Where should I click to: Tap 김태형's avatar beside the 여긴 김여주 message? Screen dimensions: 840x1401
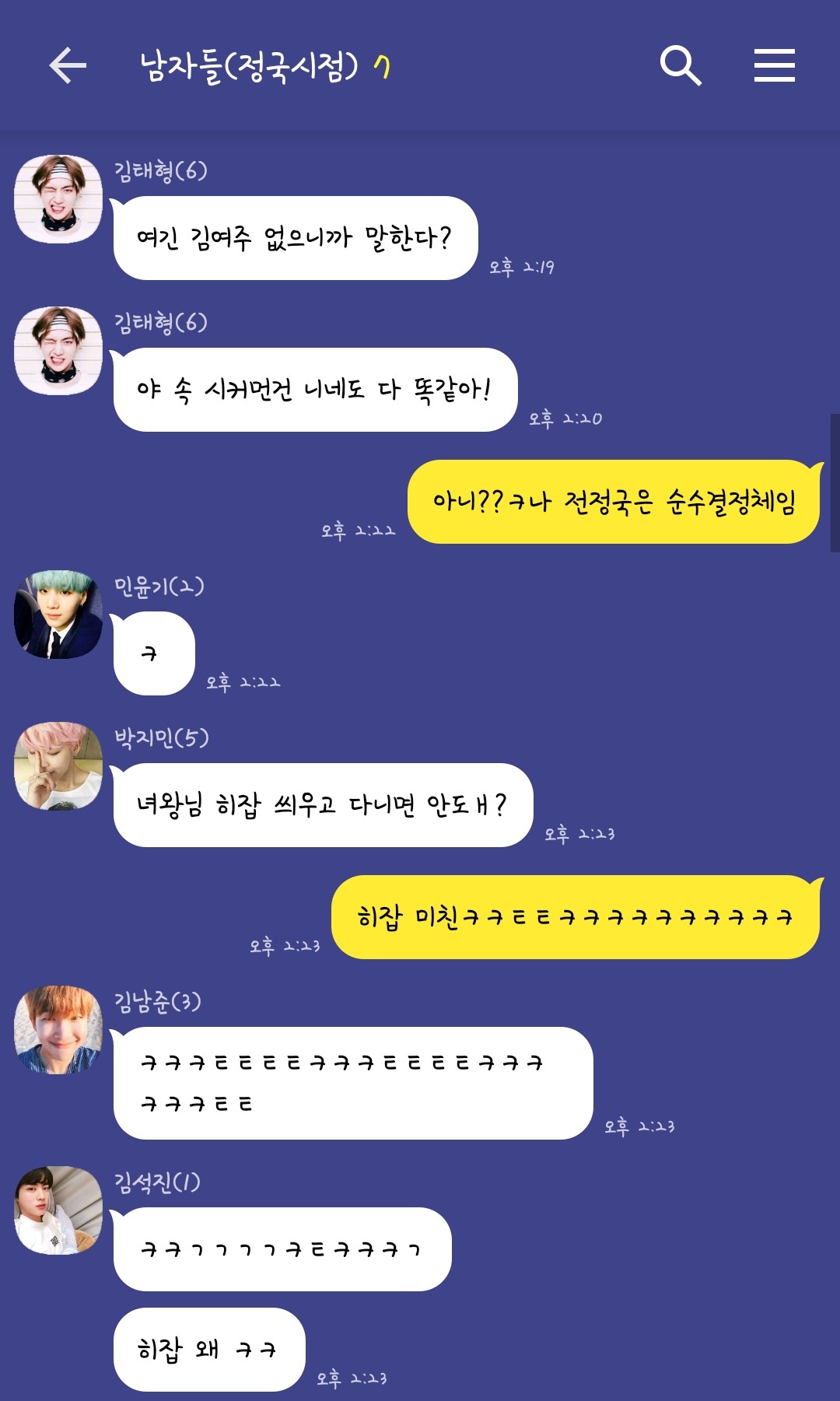point(58,199)
